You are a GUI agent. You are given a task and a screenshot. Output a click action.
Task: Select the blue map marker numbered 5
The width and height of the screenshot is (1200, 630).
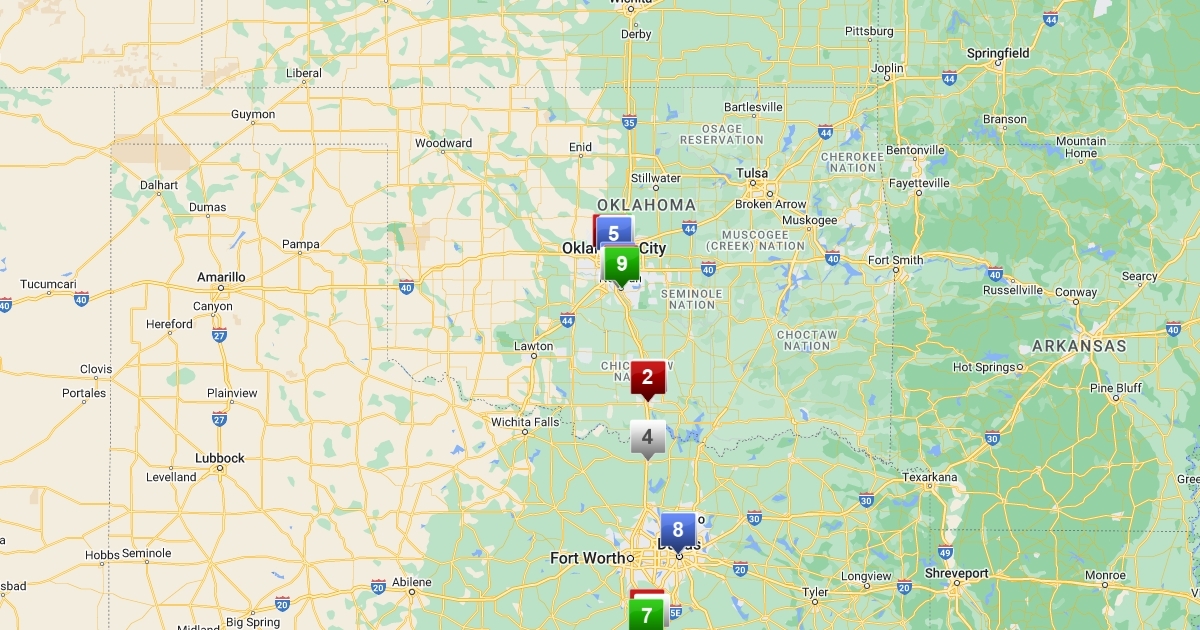coord(614,232)
